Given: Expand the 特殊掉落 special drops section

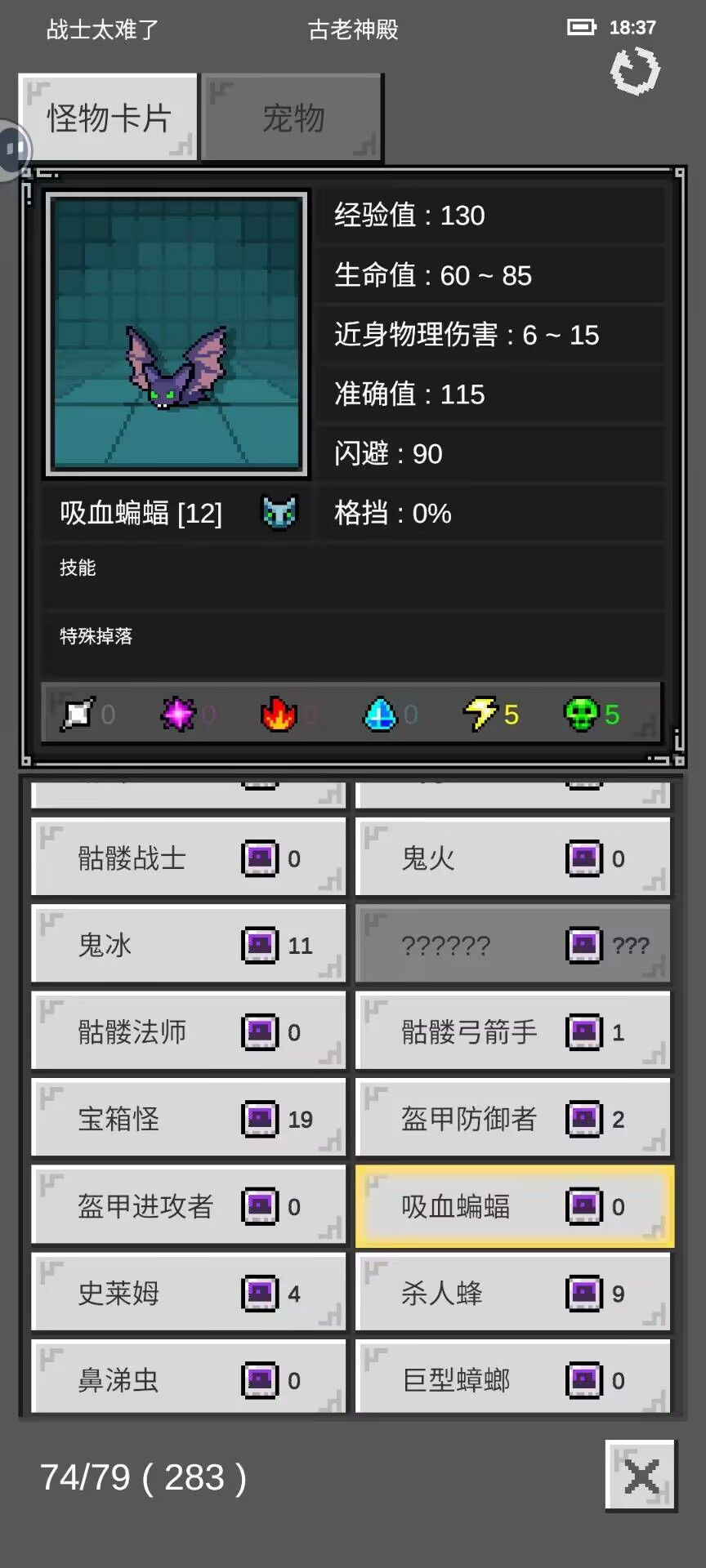Looking at the screenshot, I should 351,637.
